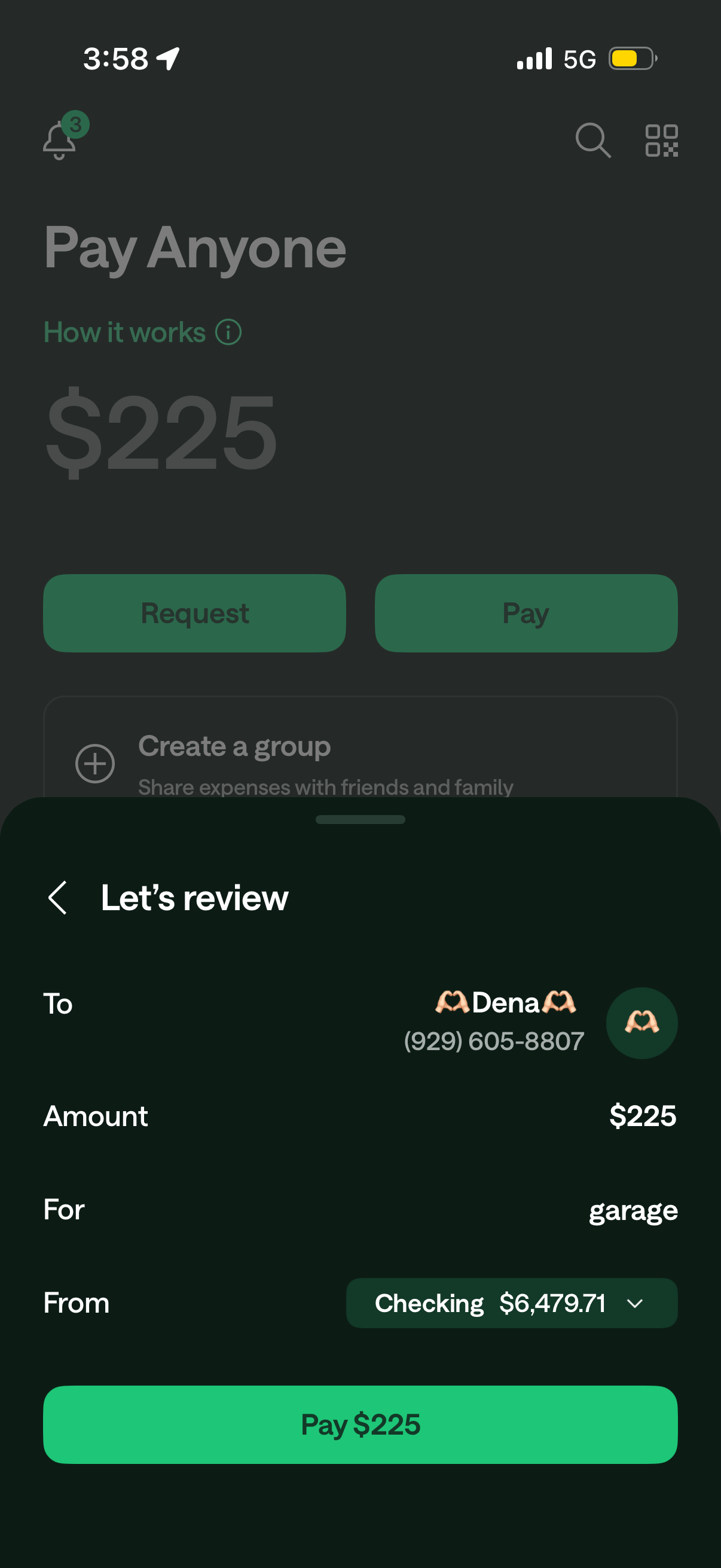Open the How it works link
721x1568 pixels.
click(x=125, y=332)
